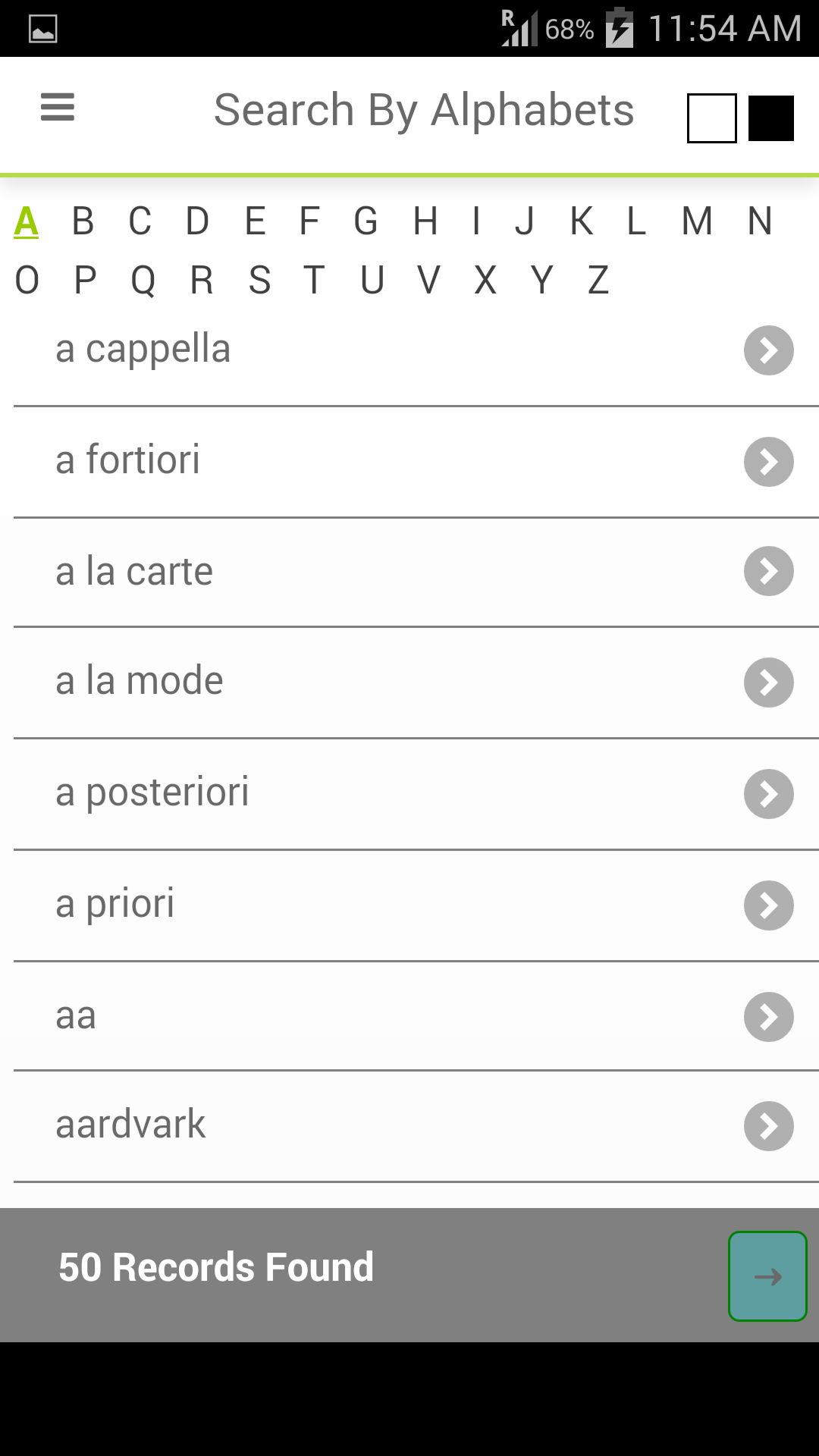
Task: Switch word list to letter B
Action: [83, 221]
